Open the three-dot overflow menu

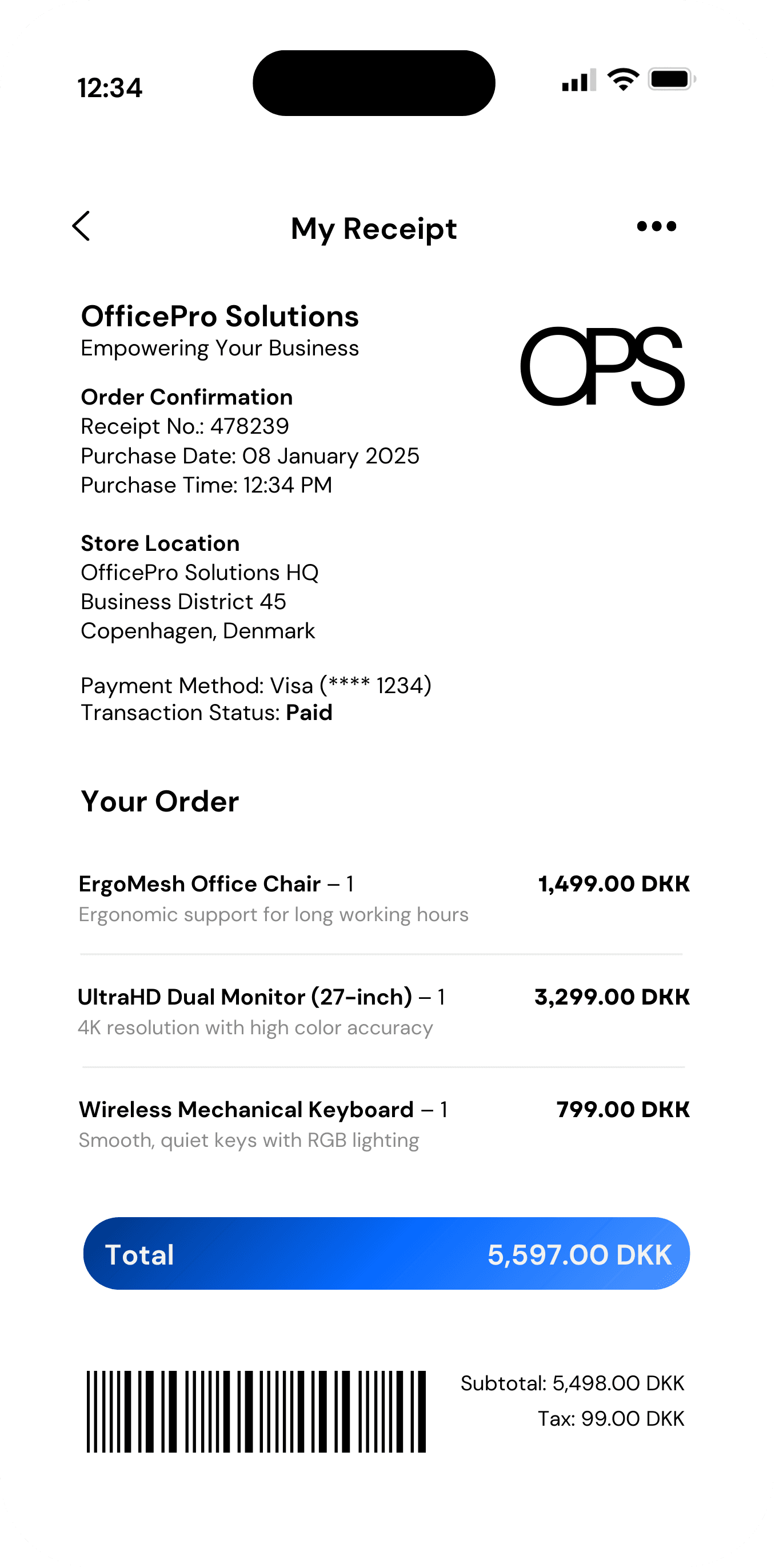656,226
